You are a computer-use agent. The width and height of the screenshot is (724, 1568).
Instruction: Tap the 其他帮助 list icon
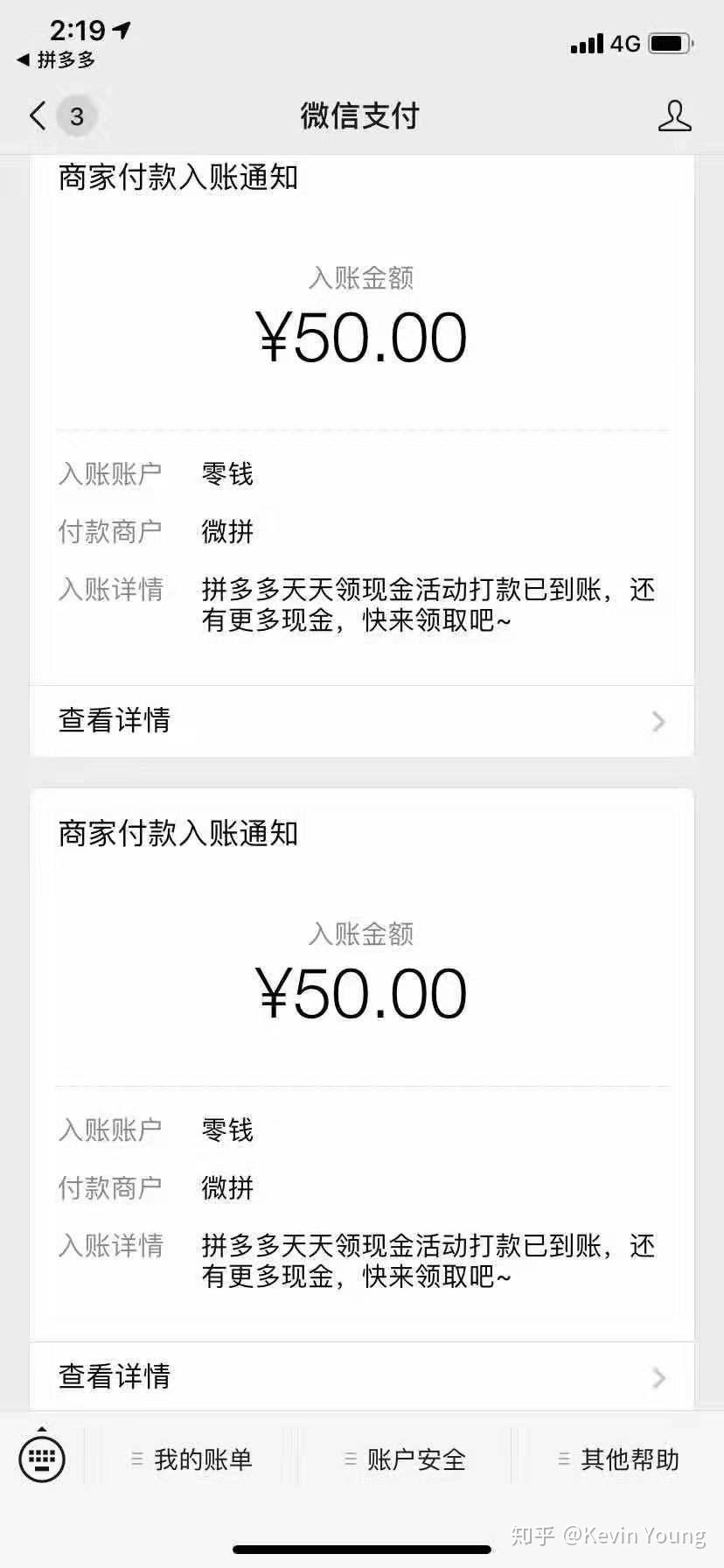click(563, 1459)
